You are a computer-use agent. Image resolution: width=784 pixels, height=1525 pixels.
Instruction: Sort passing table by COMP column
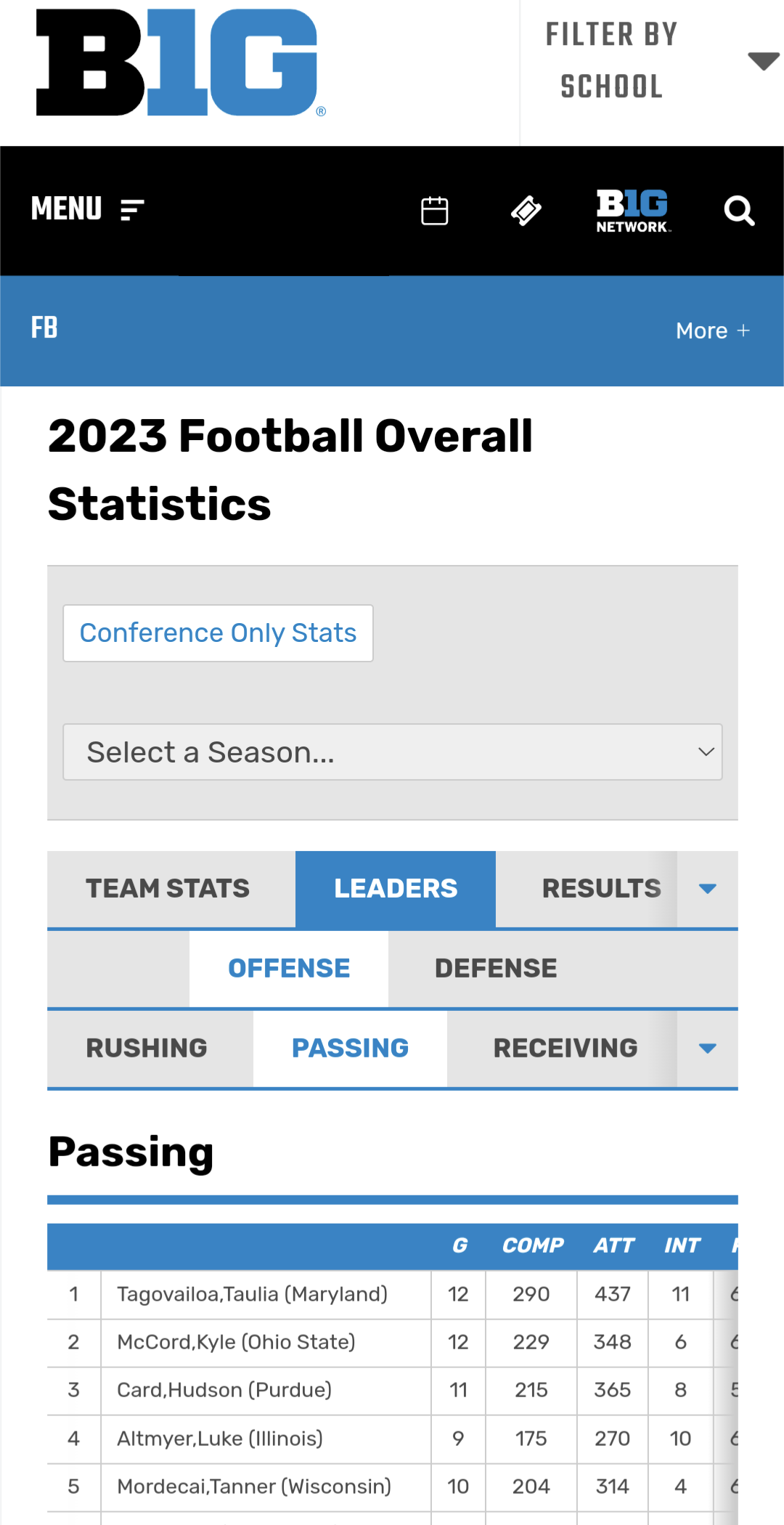pos(532,1245)
